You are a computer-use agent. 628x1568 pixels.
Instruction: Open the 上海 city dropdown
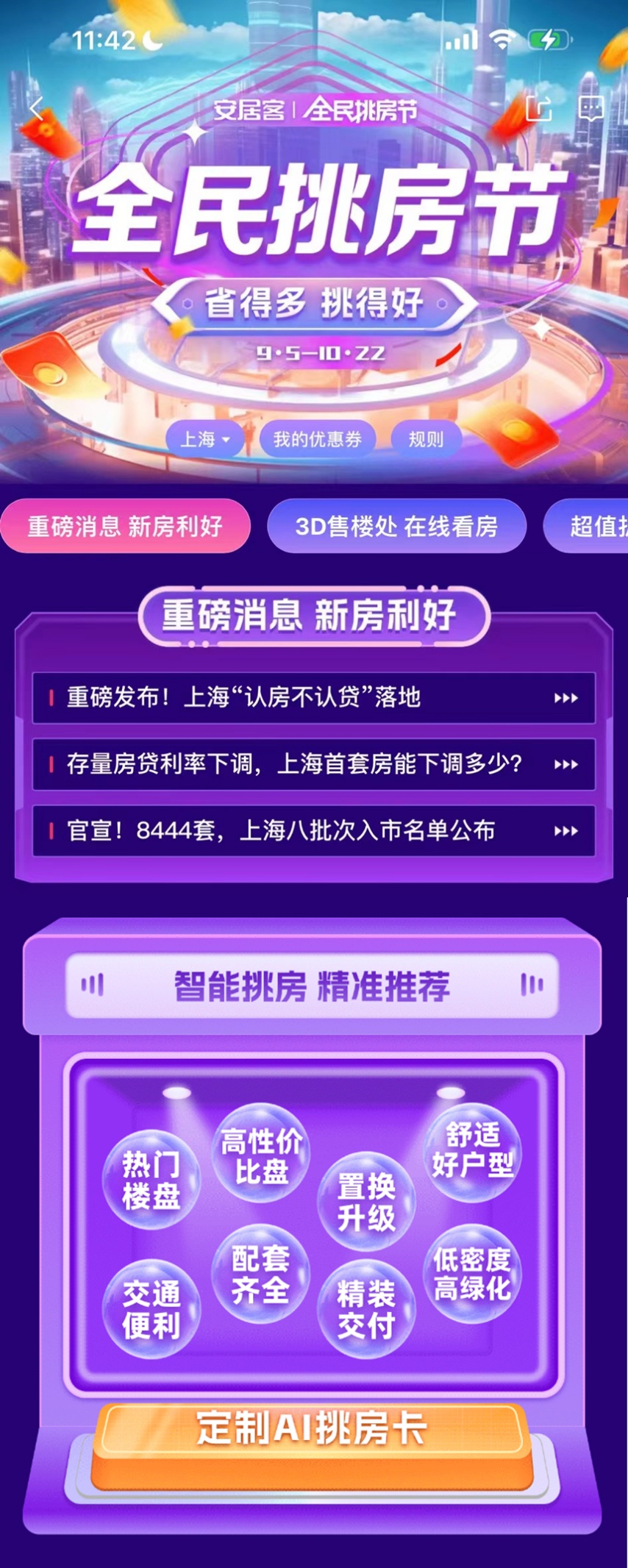pos(204,439)
